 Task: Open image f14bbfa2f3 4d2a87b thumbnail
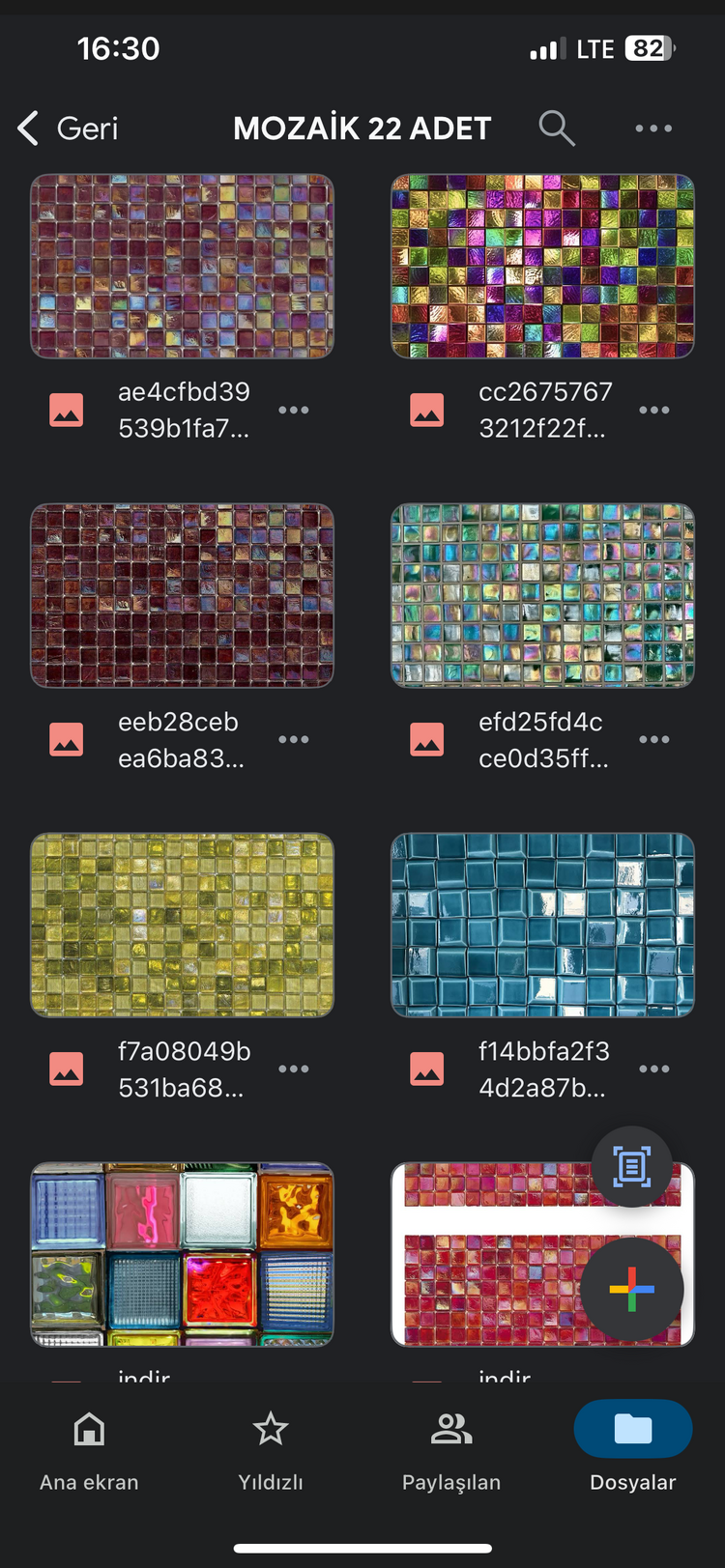542,926
